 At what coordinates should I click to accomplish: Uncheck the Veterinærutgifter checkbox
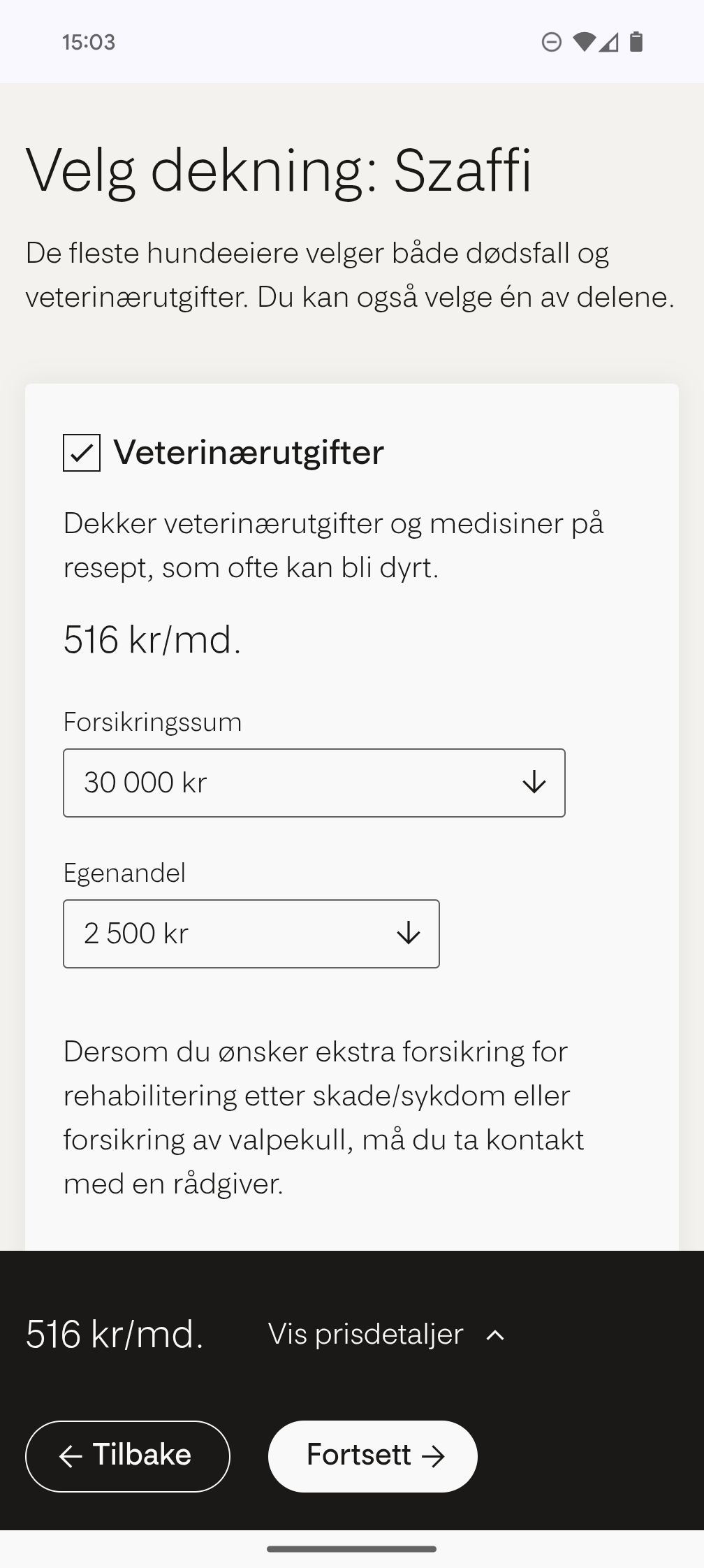[82, 453]
